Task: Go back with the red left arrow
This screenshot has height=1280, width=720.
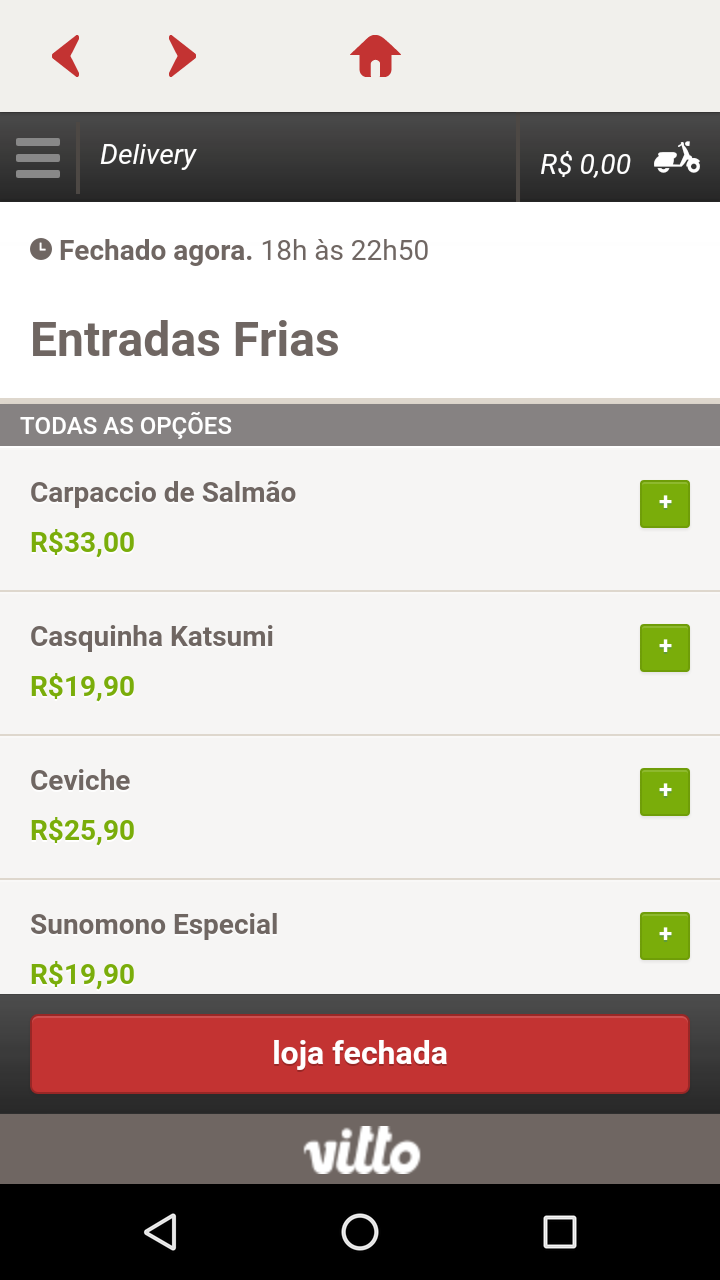Action: (66, 56)
